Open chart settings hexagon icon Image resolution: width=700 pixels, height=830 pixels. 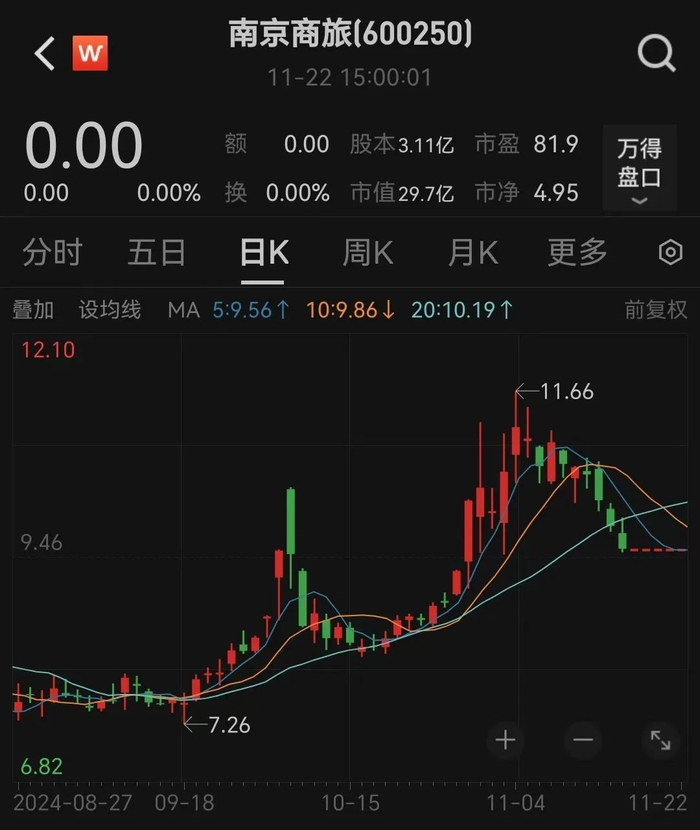(x=670, y=253)
